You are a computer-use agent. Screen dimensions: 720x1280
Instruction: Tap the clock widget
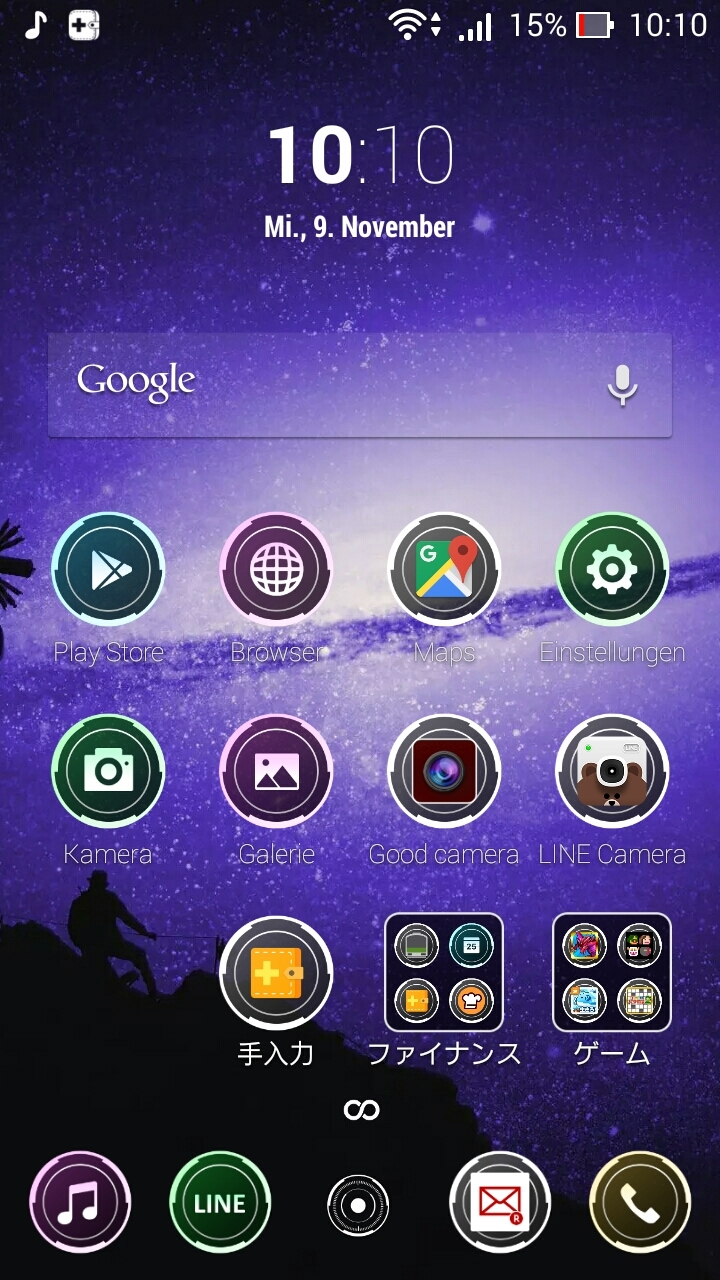(x=360, y=182)
